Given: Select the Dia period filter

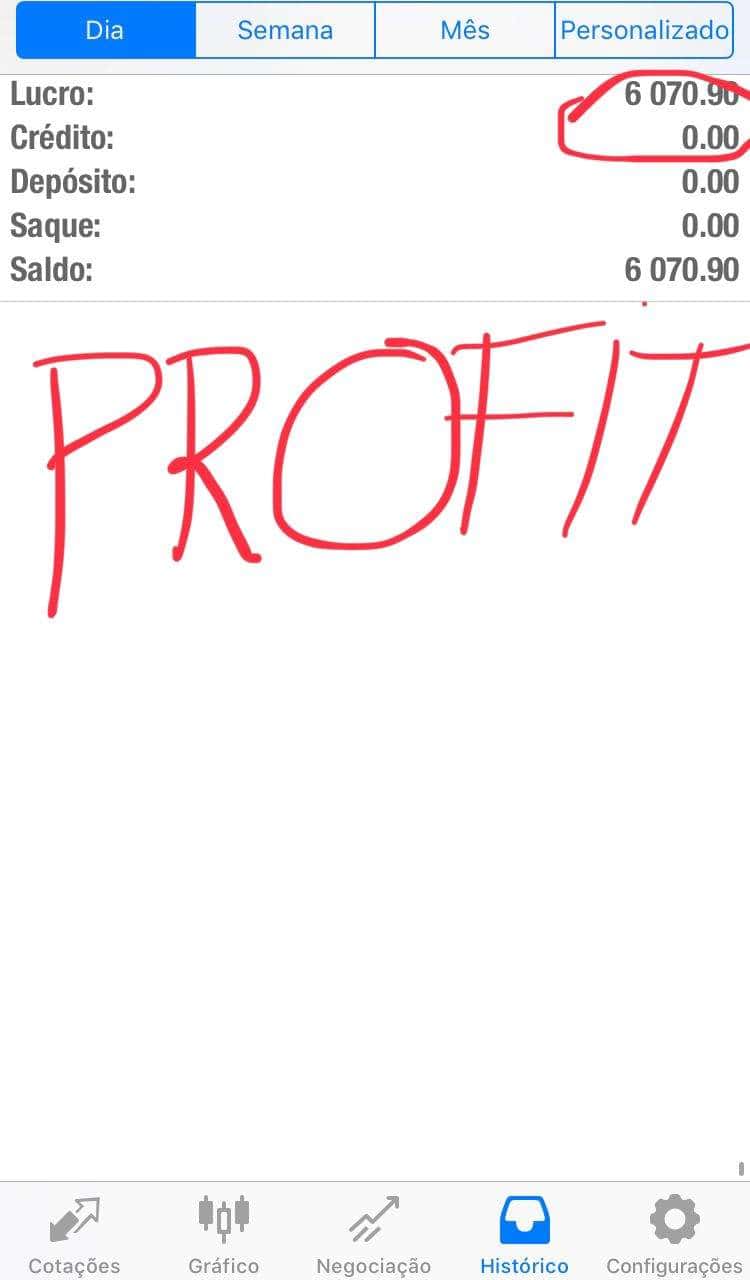Looking at the screenshot, I should click(x=105, y=30).
